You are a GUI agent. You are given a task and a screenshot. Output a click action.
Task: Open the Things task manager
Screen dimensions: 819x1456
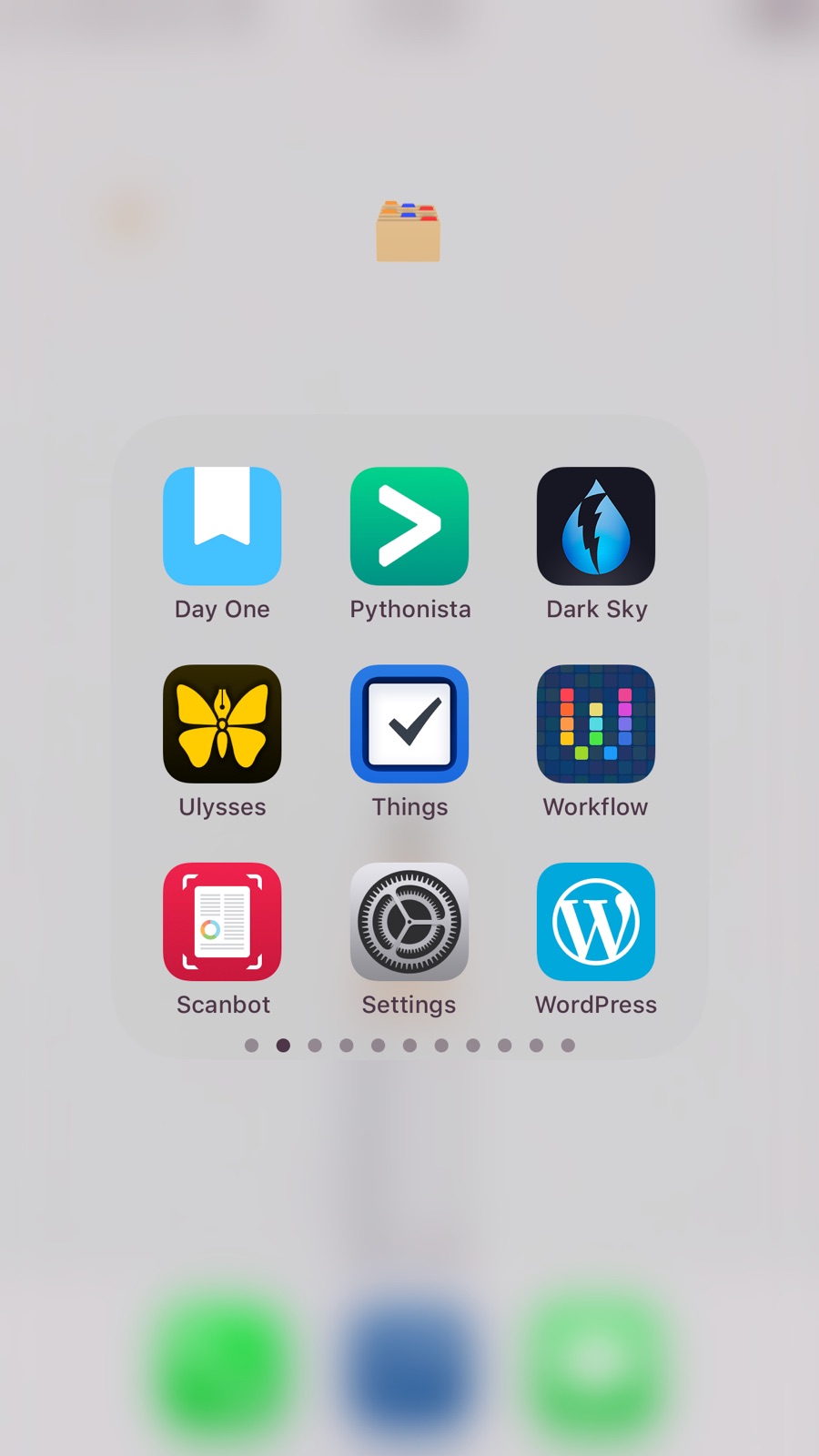(409, 723)
